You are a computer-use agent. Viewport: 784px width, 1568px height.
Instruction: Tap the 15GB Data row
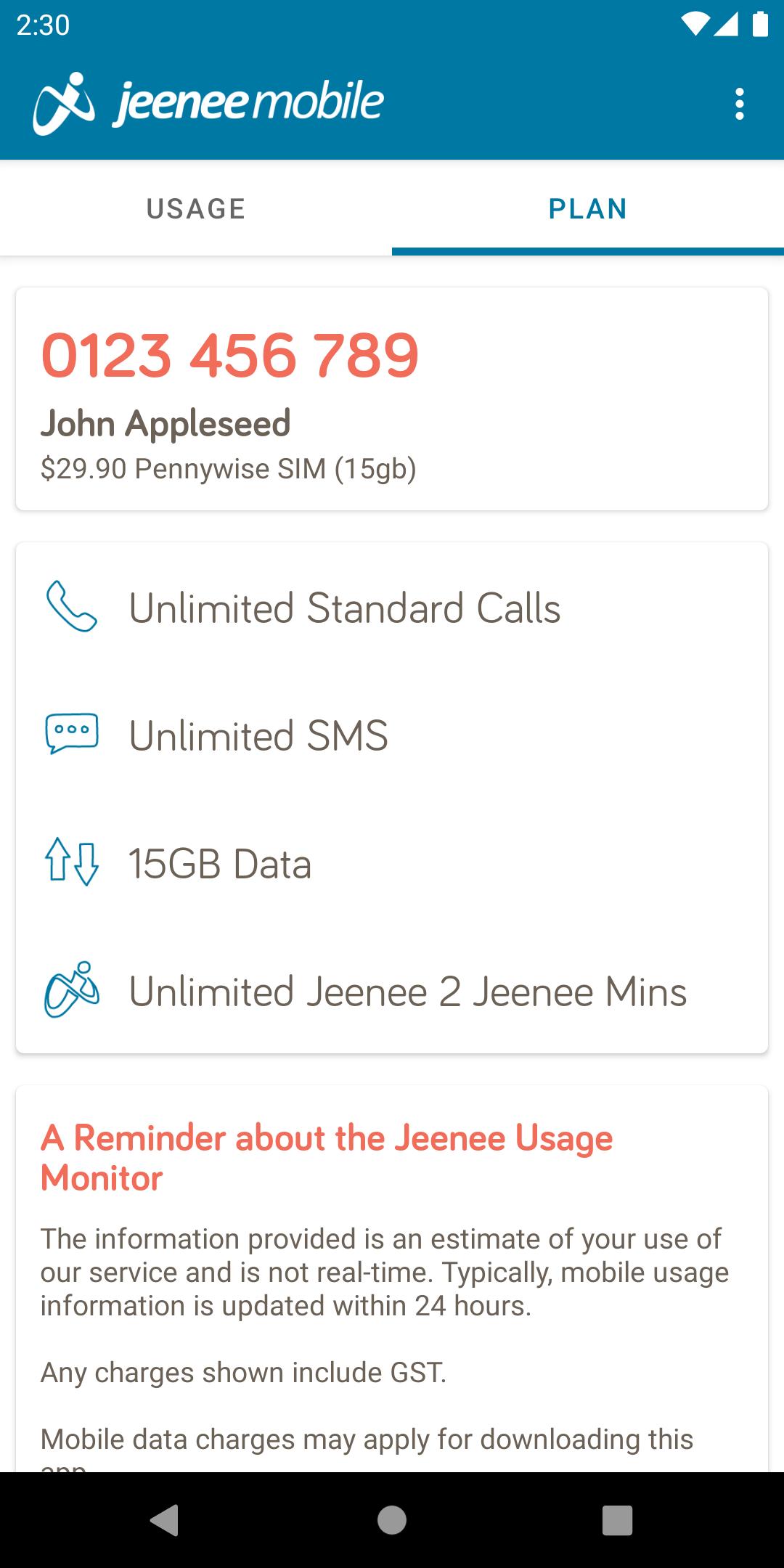coord(221,863)
